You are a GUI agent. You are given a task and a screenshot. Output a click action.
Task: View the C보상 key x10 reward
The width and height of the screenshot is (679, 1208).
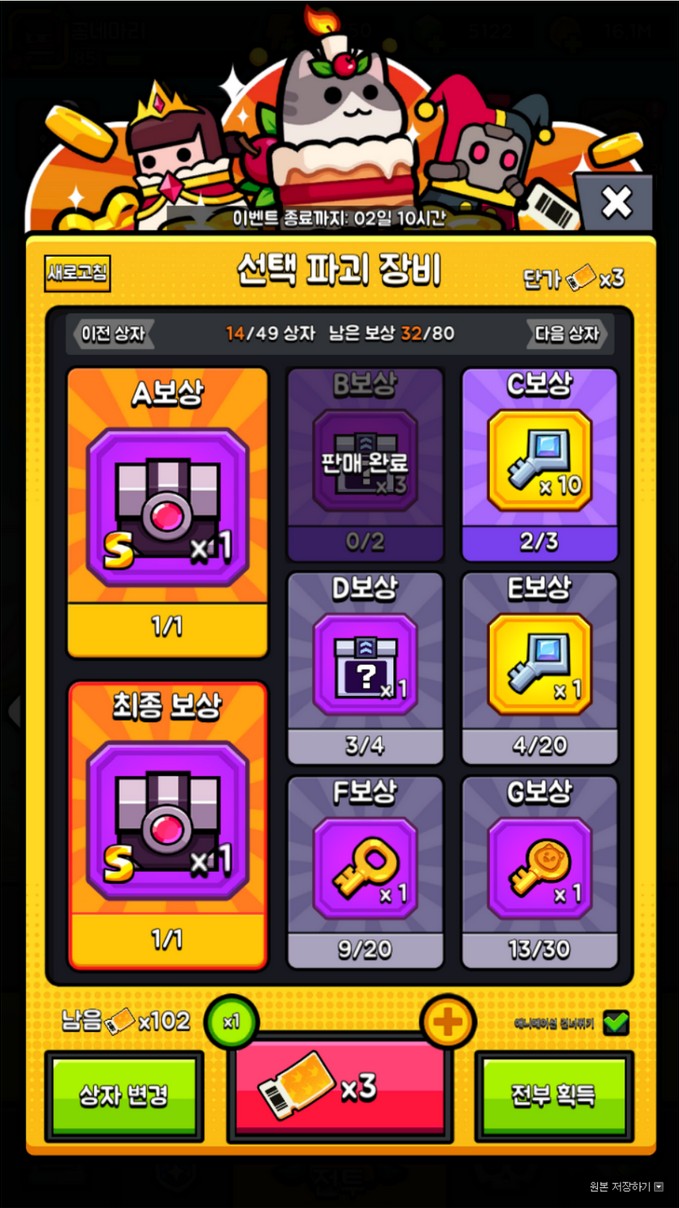pyautogui.click(x=539, y=464)
